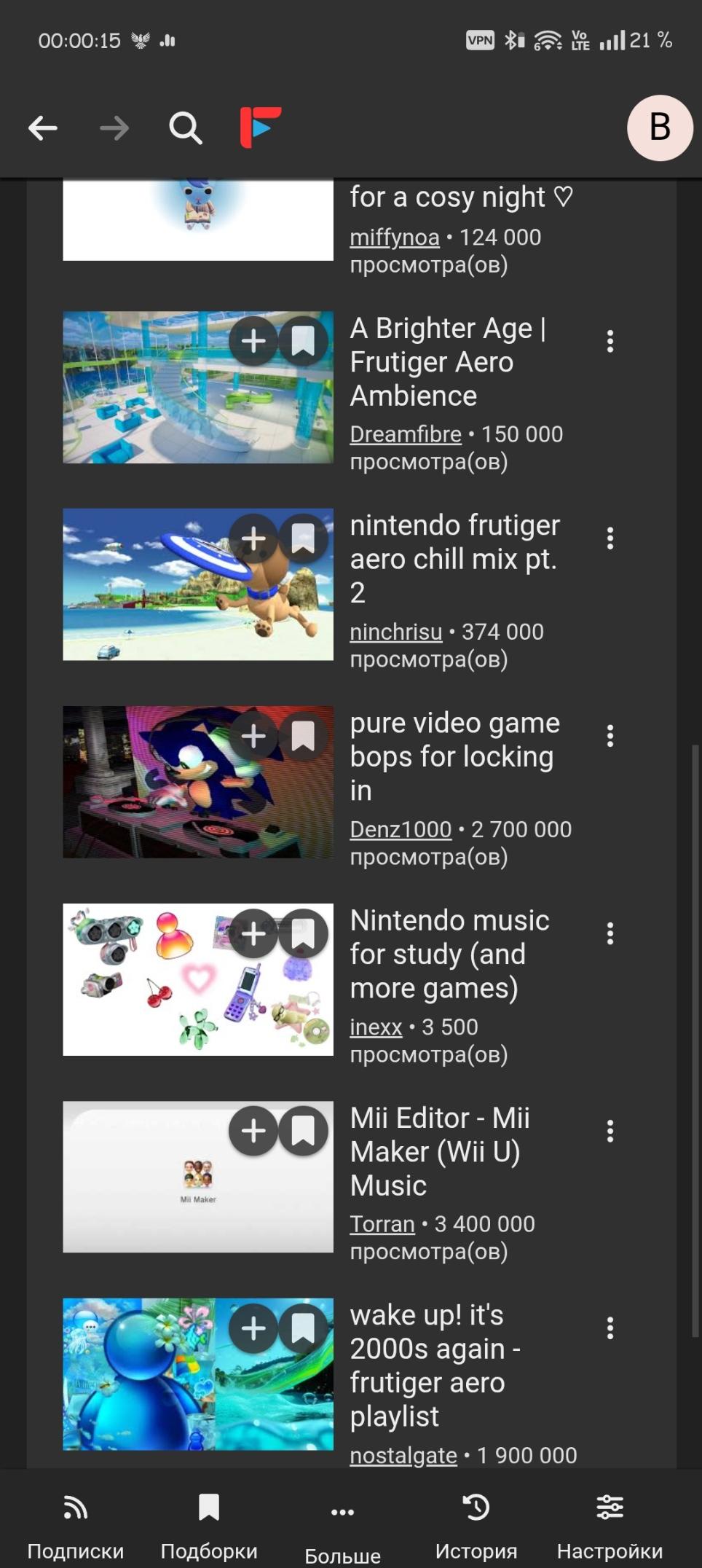Tap the FreeTube logo
The image size is (702, 1568).
261,128
